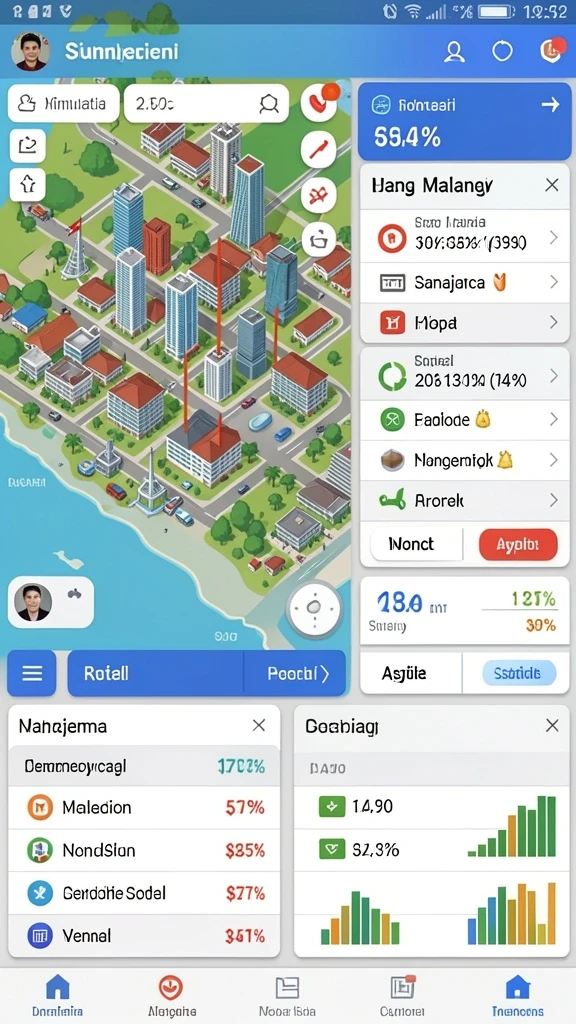576x1024 pixels.
Task: Open the Faolode row
Action: [x=464, y=419]
